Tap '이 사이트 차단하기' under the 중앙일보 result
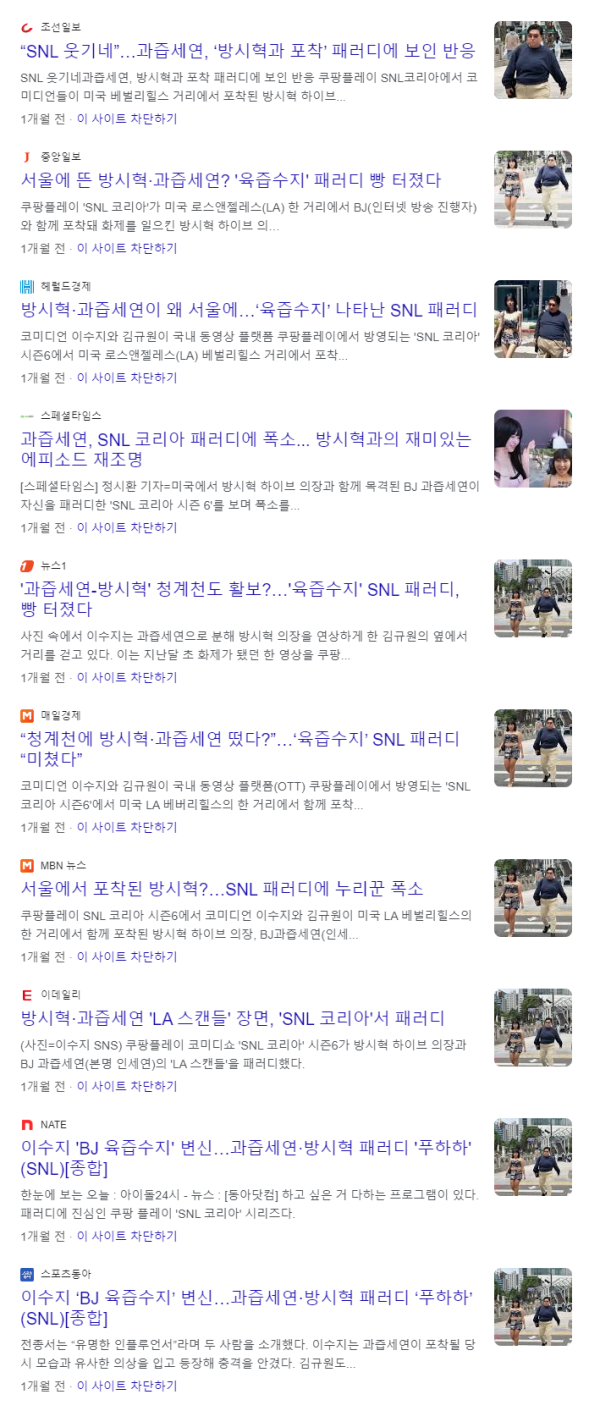The height and width of the screenshot is (1411, 600). pyautogui.click(x=127, y=248)
